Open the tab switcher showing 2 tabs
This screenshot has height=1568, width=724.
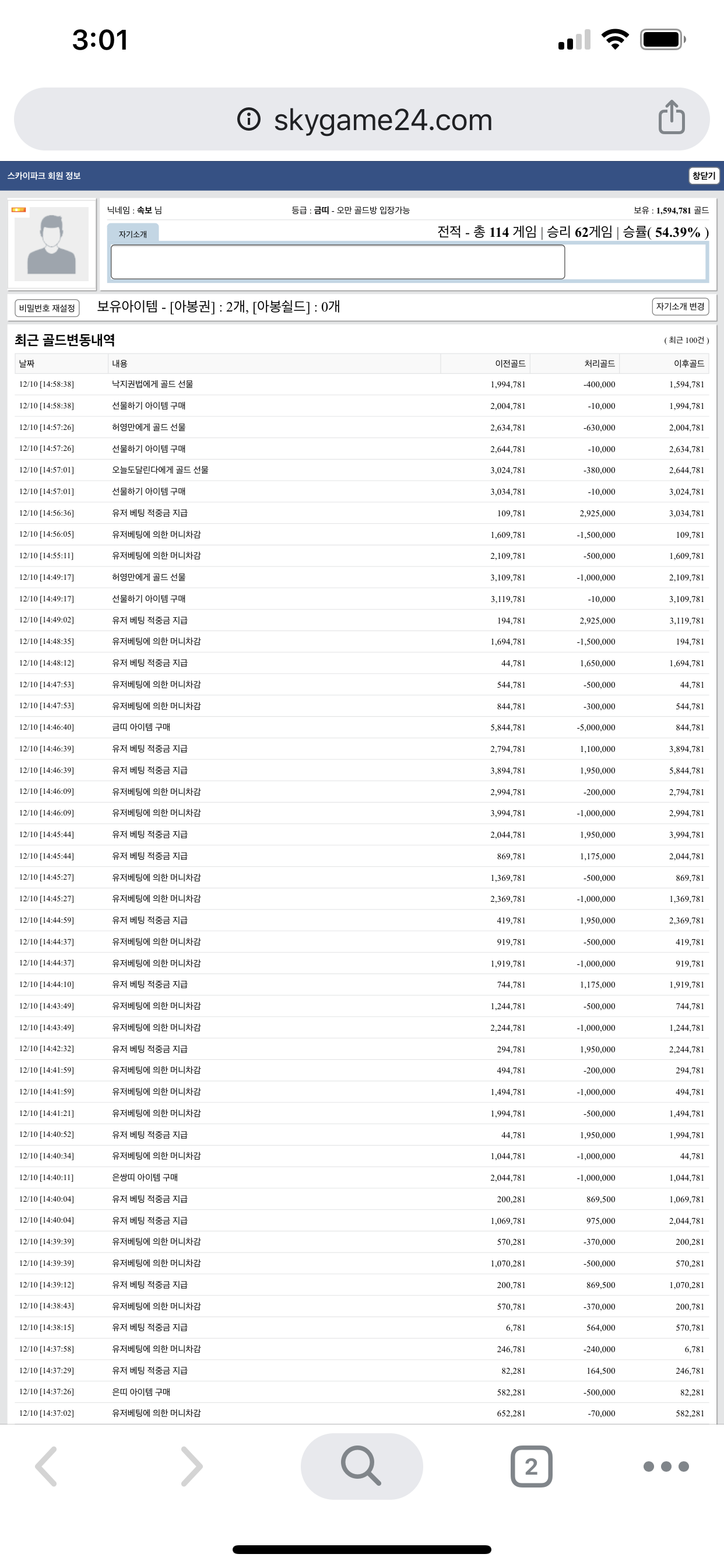(x=531, y=1466)
